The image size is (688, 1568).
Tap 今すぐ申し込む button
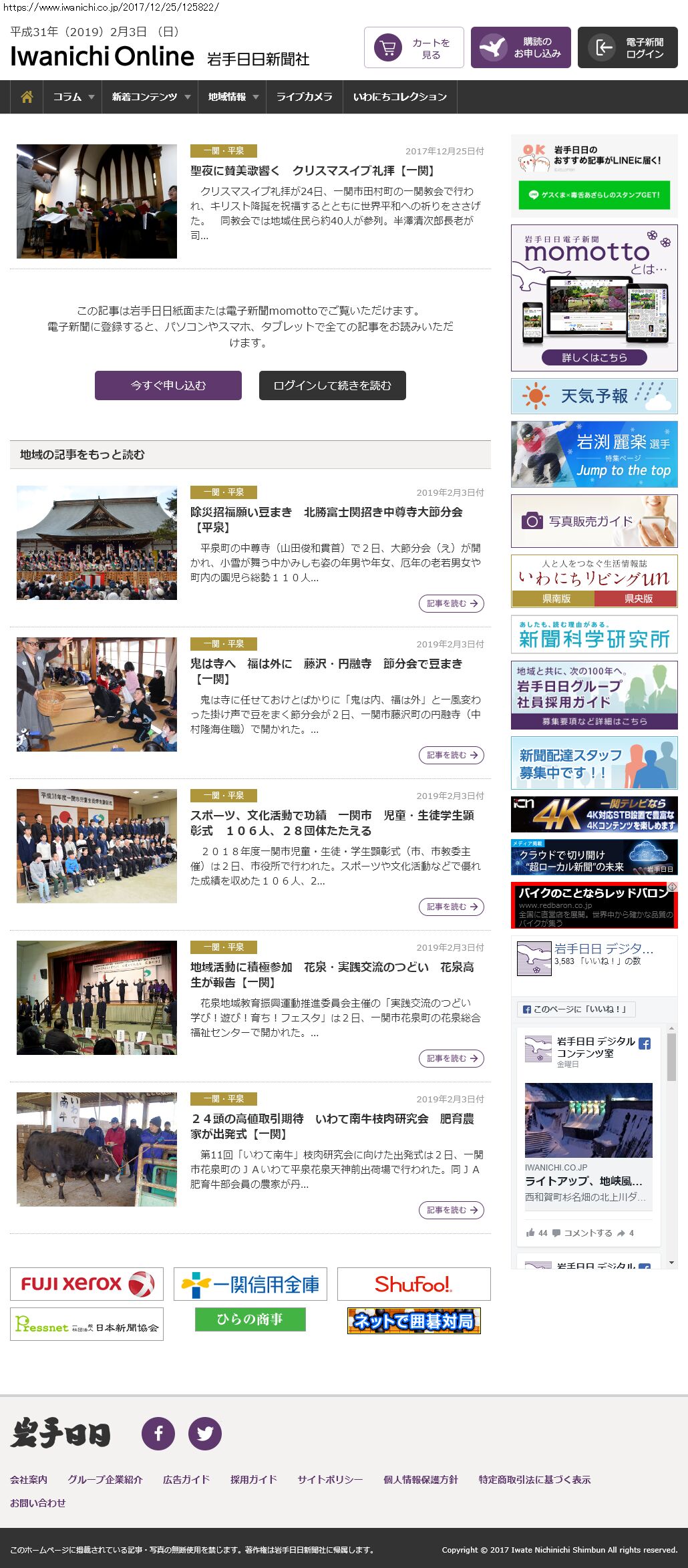point(168,385)
